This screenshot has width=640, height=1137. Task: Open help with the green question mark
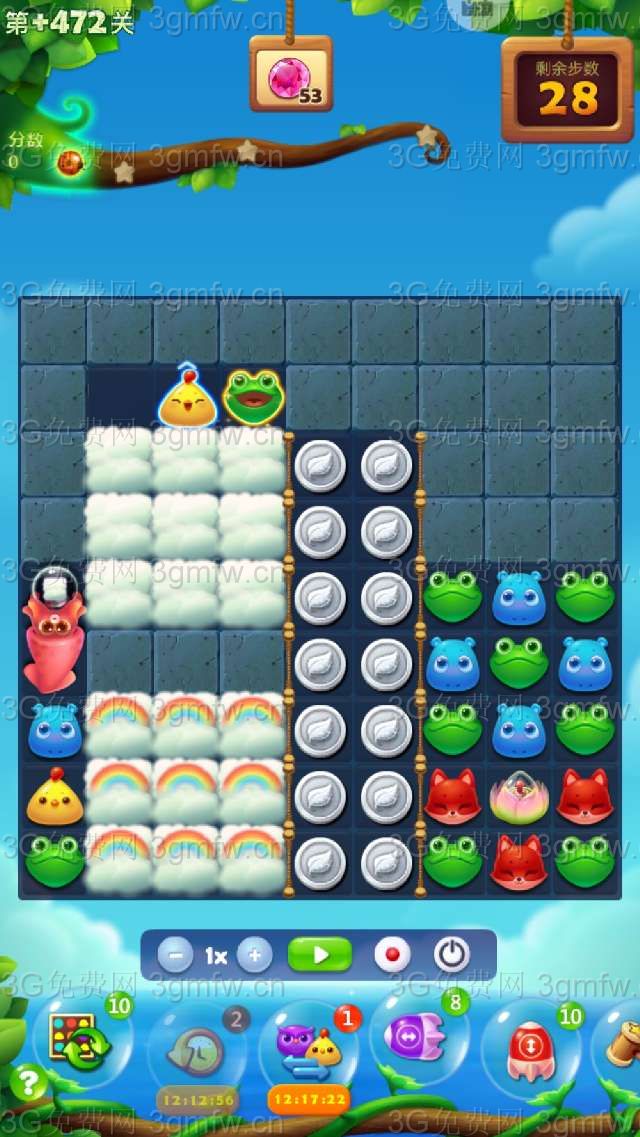29,1082
